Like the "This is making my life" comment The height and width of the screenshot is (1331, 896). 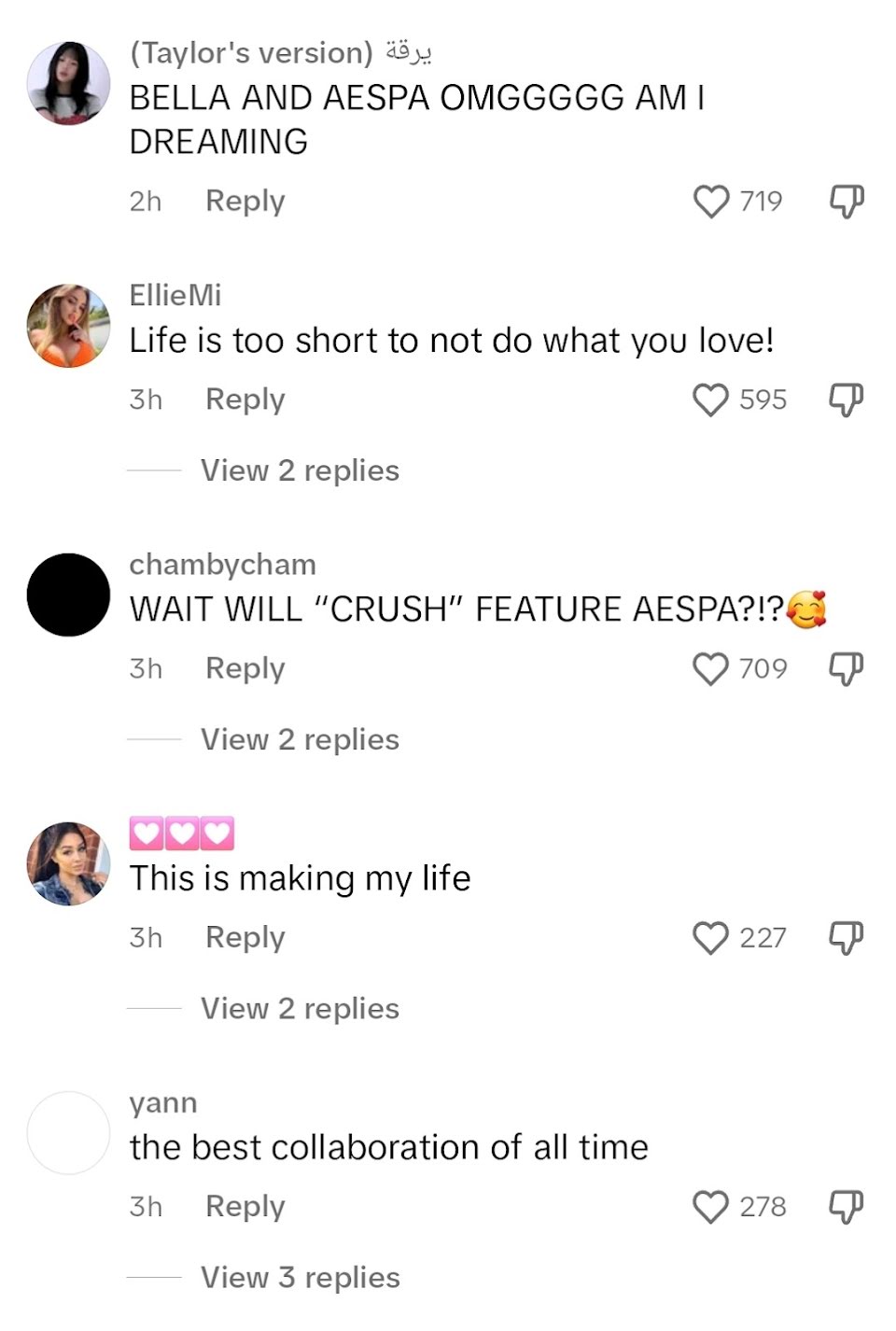point(711,937)
